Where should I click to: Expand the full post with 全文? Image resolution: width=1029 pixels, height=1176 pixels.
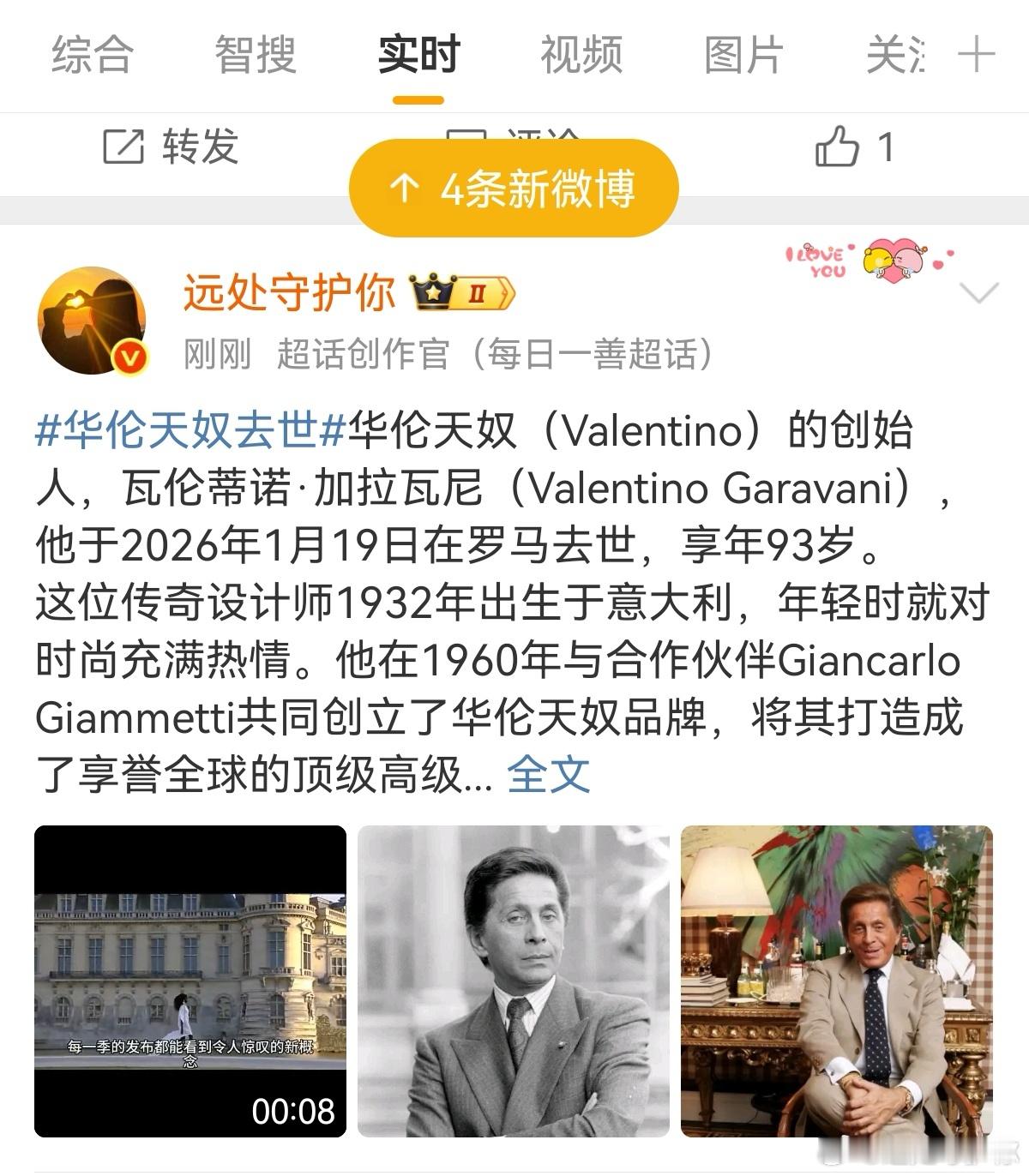click(550, 775)
